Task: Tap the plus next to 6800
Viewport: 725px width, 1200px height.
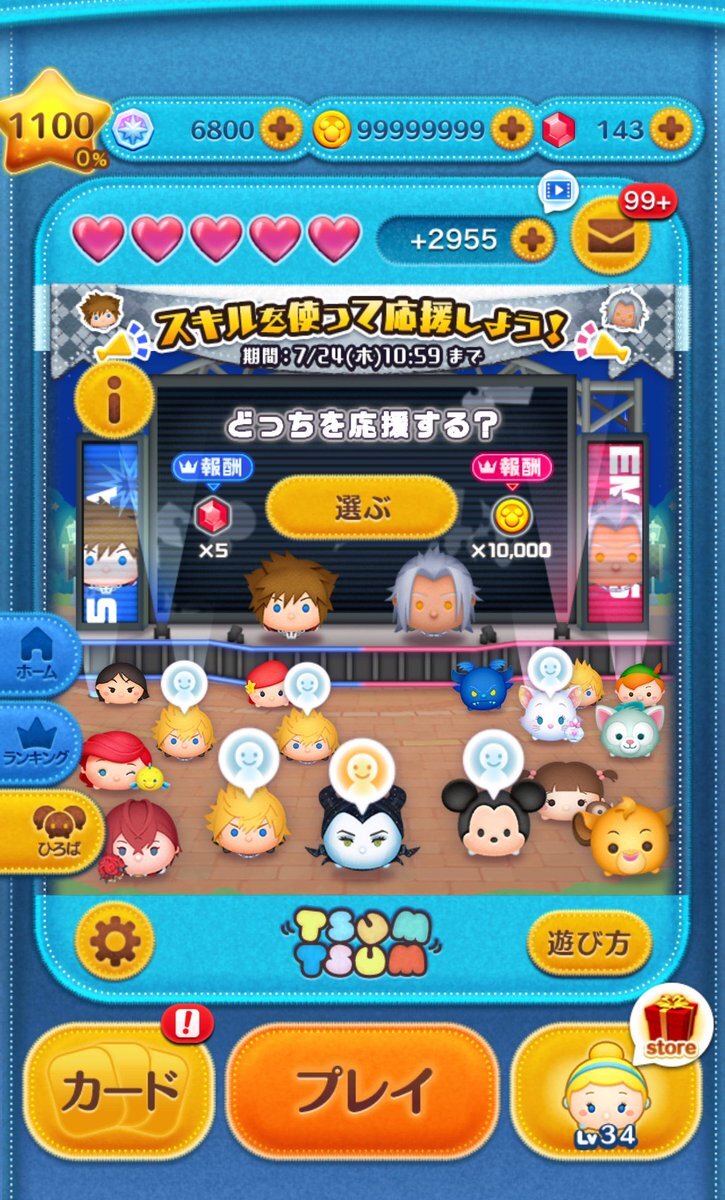Action: coord(281,129)
